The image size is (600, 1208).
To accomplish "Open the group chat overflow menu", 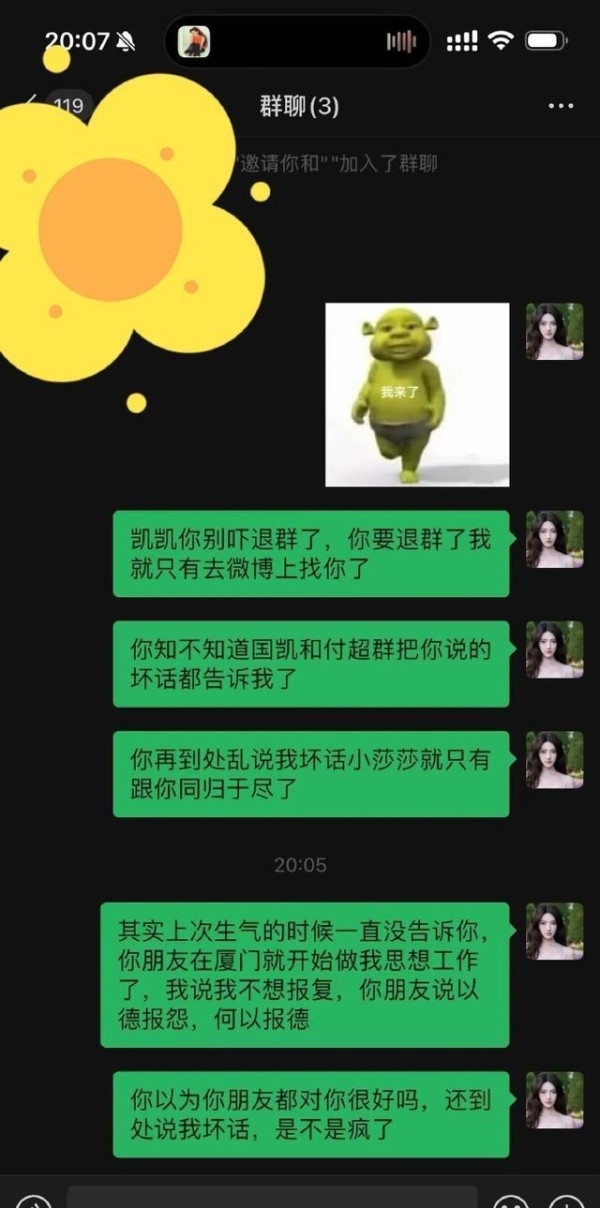I will pos(561,106).
